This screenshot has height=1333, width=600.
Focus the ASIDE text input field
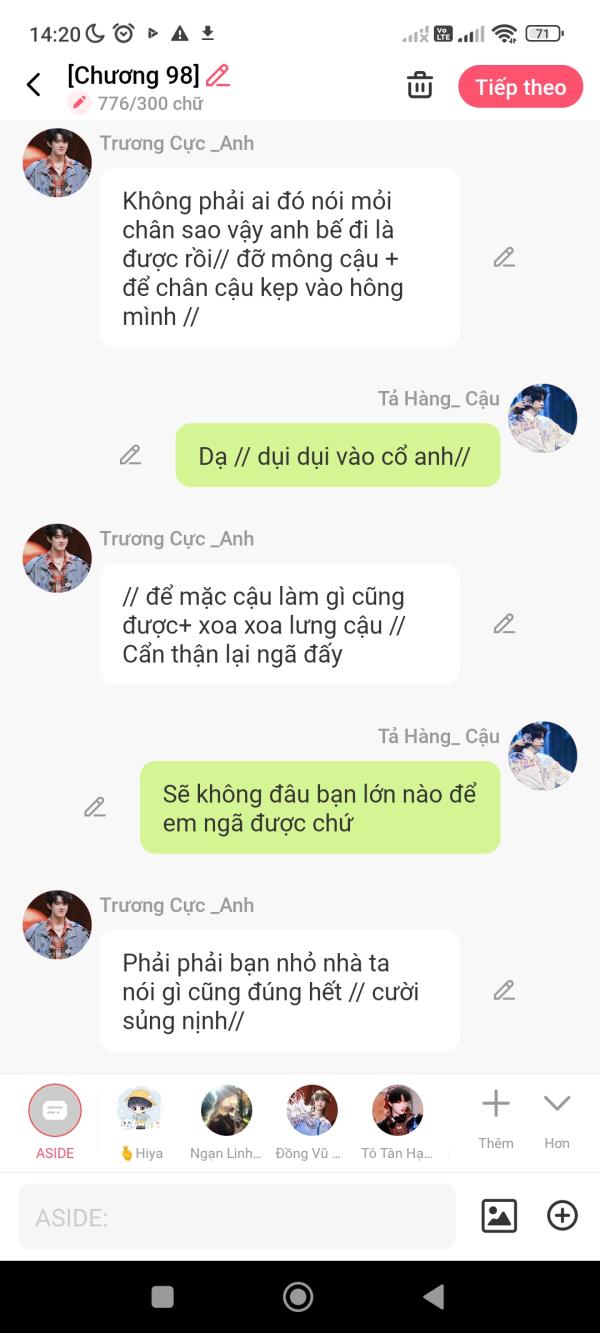[x=237, y=1217]
